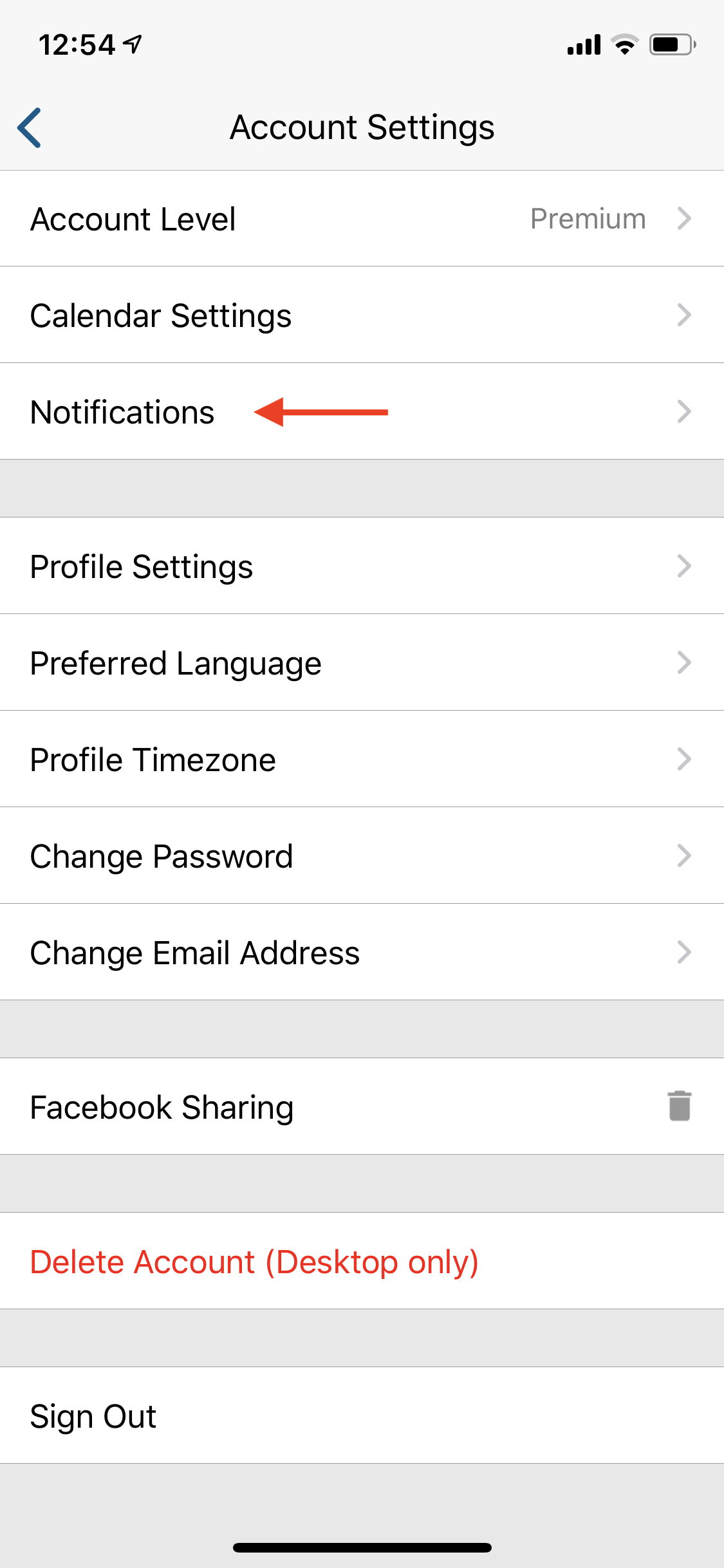Go back from Account Settings
Viewport: 724px width, 1568px height.
30,127
